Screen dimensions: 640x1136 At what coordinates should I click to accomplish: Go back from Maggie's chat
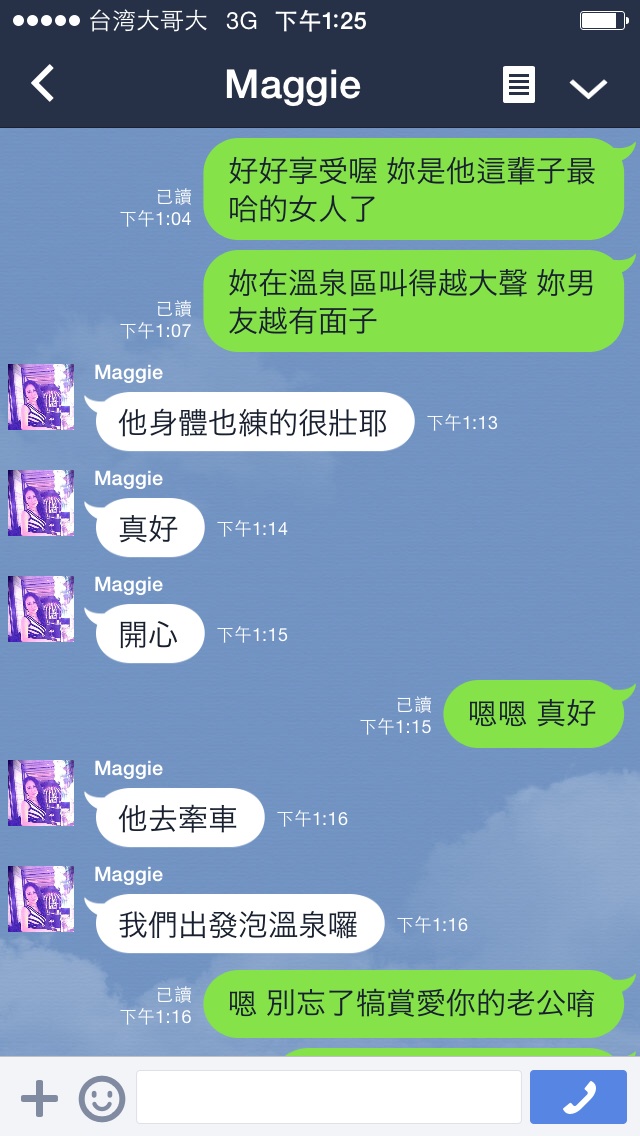pyautogui.click(x=42, y=84)
